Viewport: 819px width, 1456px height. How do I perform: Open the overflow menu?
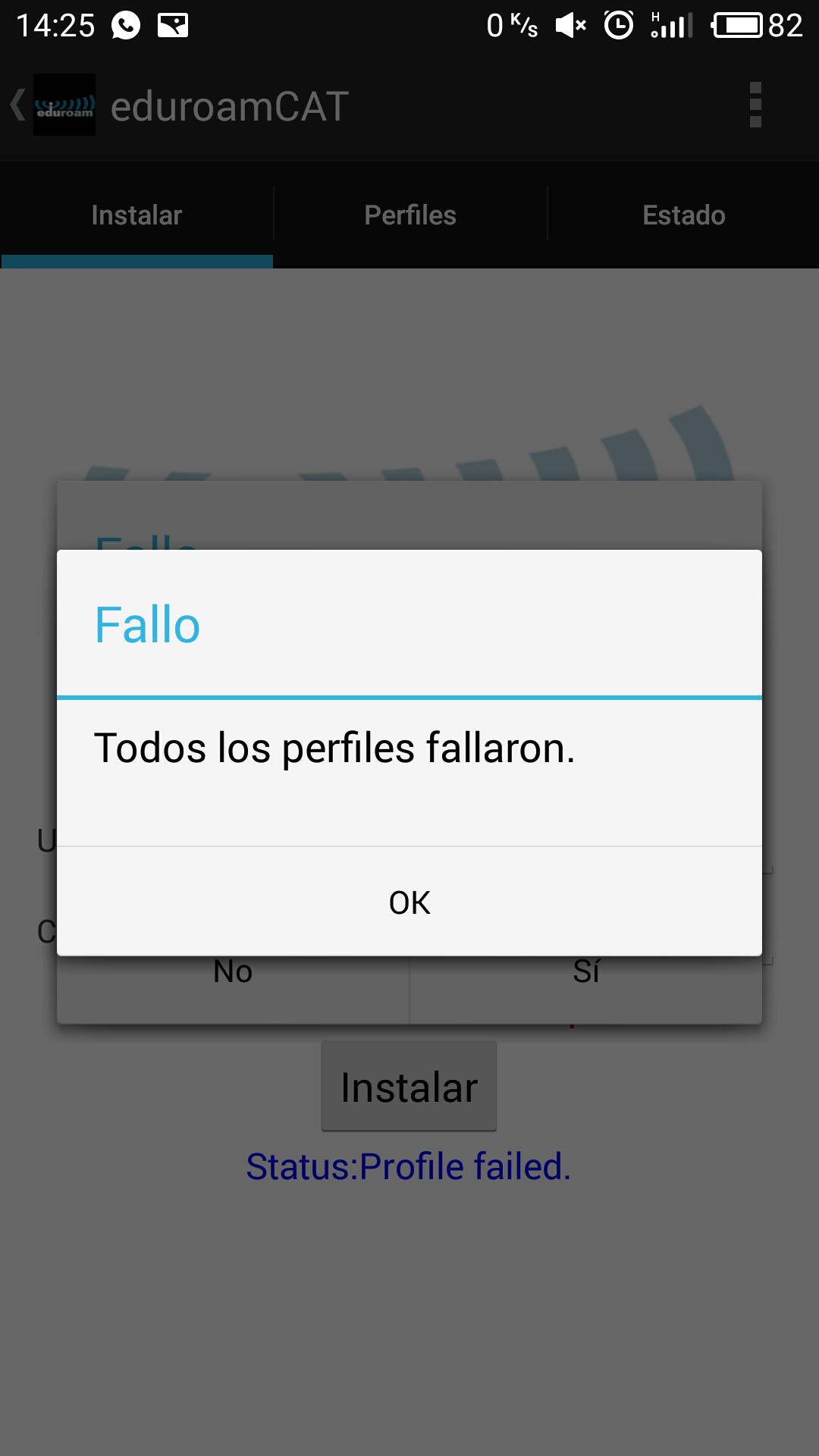coord(755,105)
